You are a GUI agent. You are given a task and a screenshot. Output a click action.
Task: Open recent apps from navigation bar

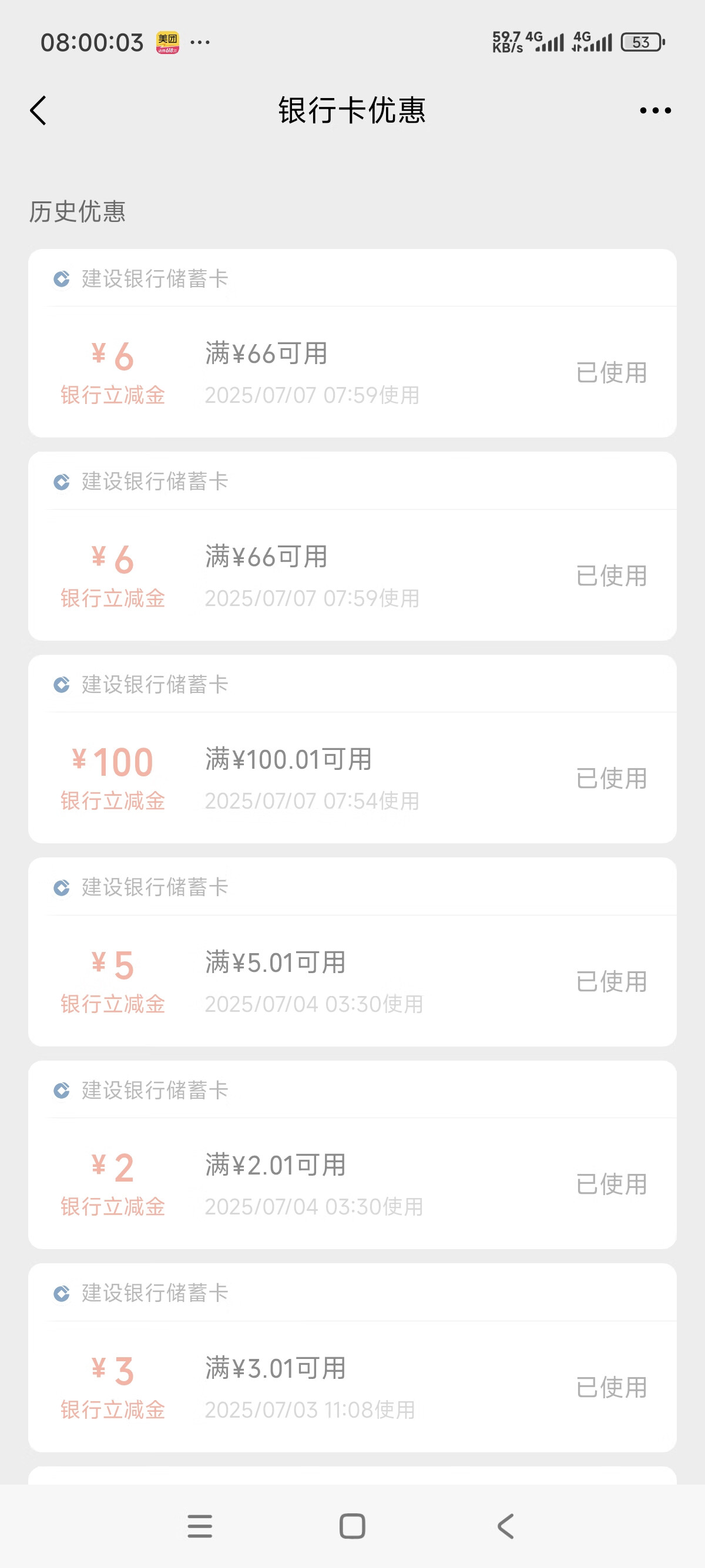[200, 1526]
